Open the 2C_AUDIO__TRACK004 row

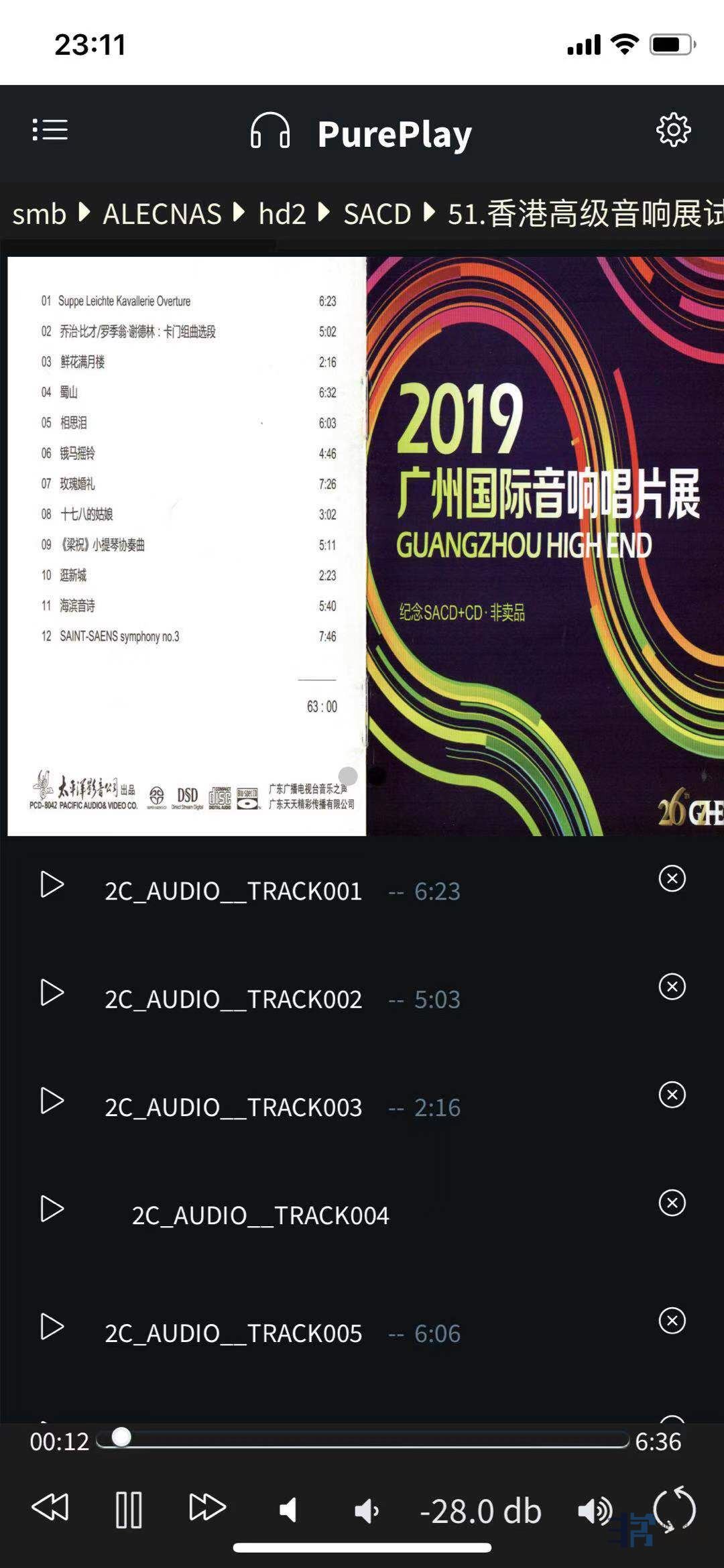pyautogui.click(x=260, y=1215)
